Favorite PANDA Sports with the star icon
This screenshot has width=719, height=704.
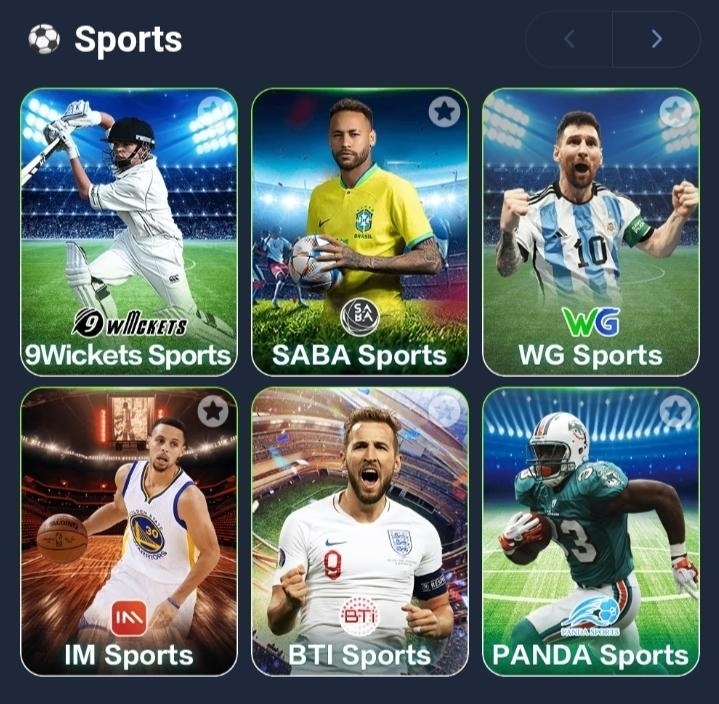coord(676,411)
